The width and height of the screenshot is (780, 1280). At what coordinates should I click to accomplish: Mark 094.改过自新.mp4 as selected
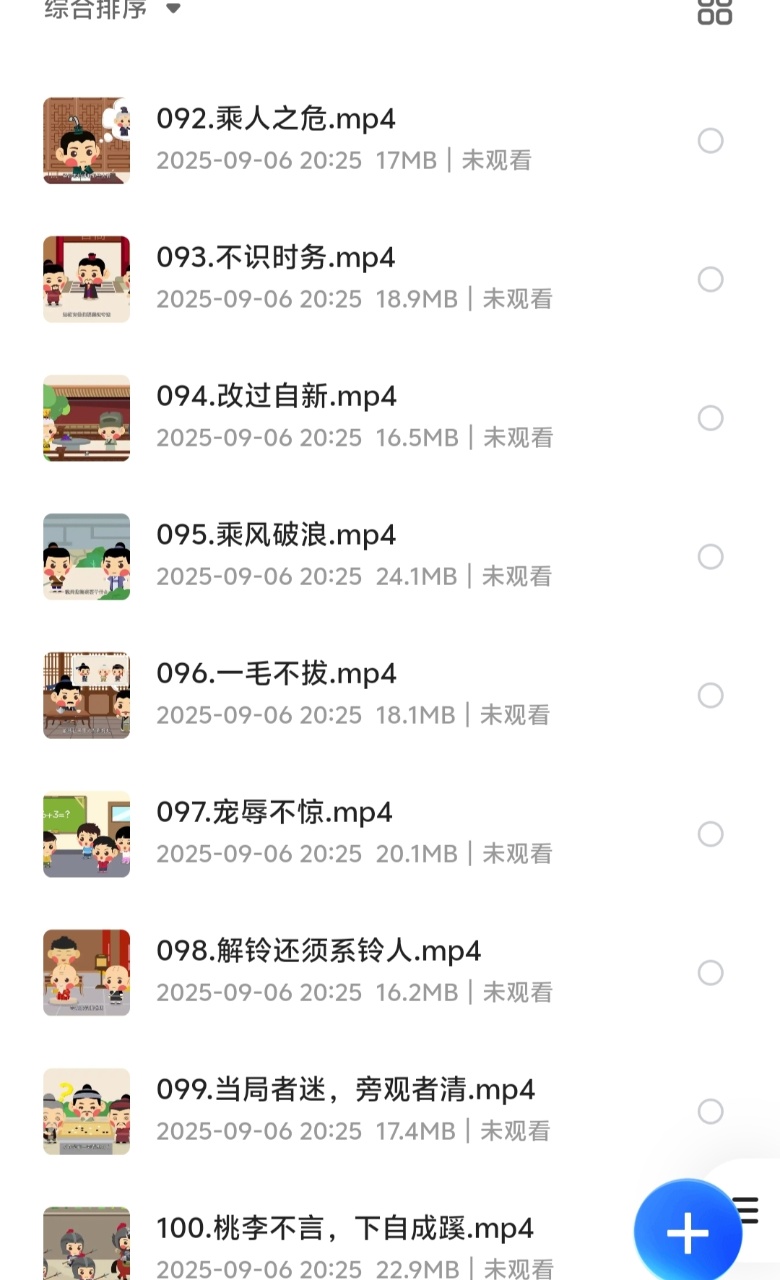click(x=710, y=418)
